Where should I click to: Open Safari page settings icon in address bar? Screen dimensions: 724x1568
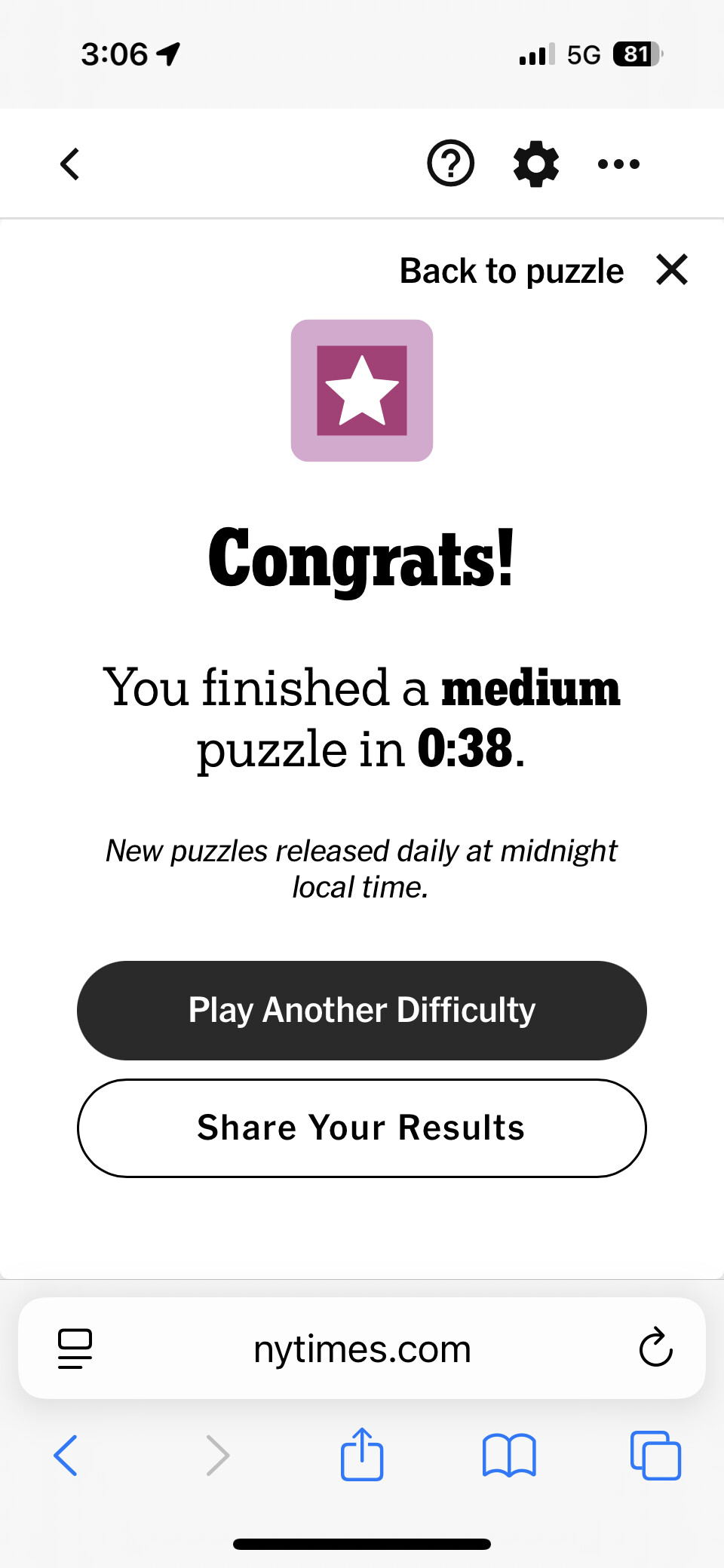click(x=75, y=1349)
